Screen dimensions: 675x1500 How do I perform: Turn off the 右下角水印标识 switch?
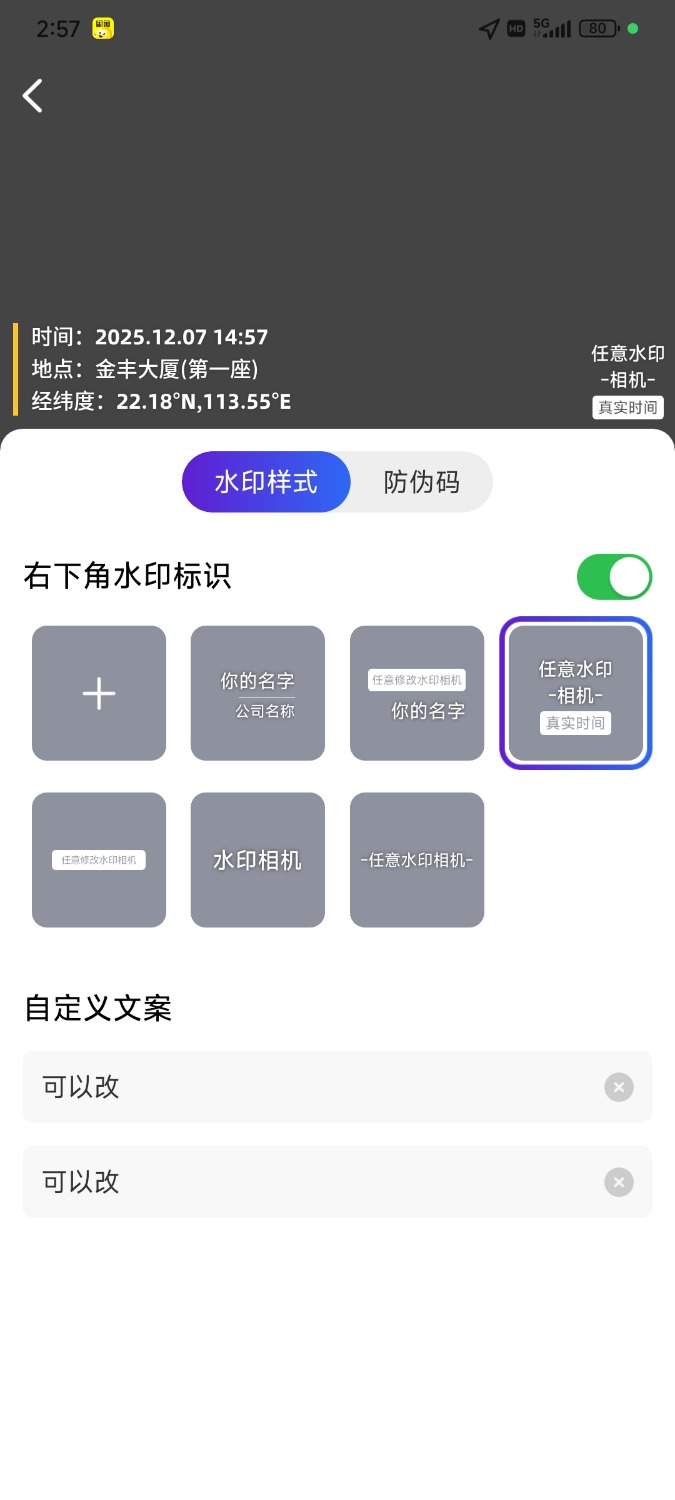click(614, 577)
